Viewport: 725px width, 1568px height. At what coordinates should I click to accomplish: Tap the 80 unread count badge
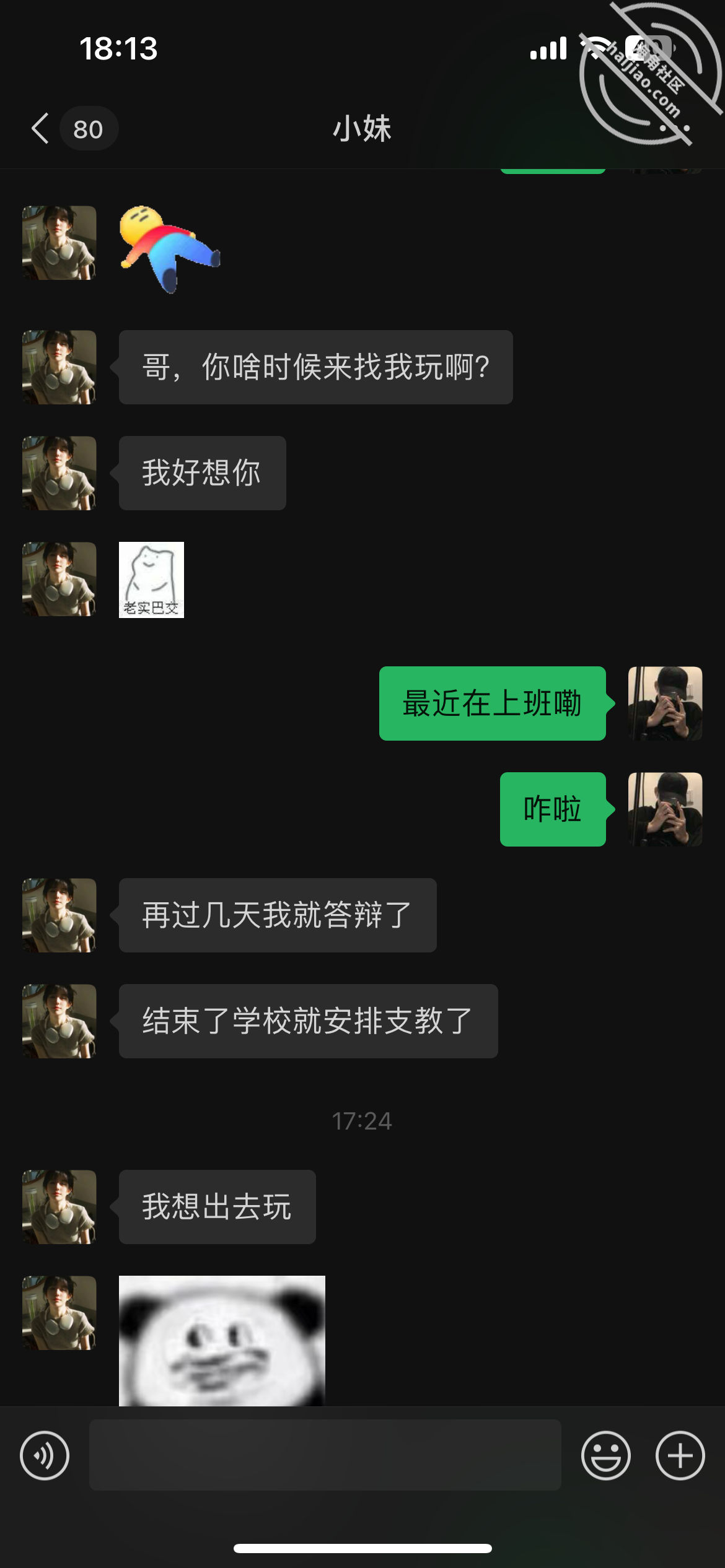click(89, 129)
